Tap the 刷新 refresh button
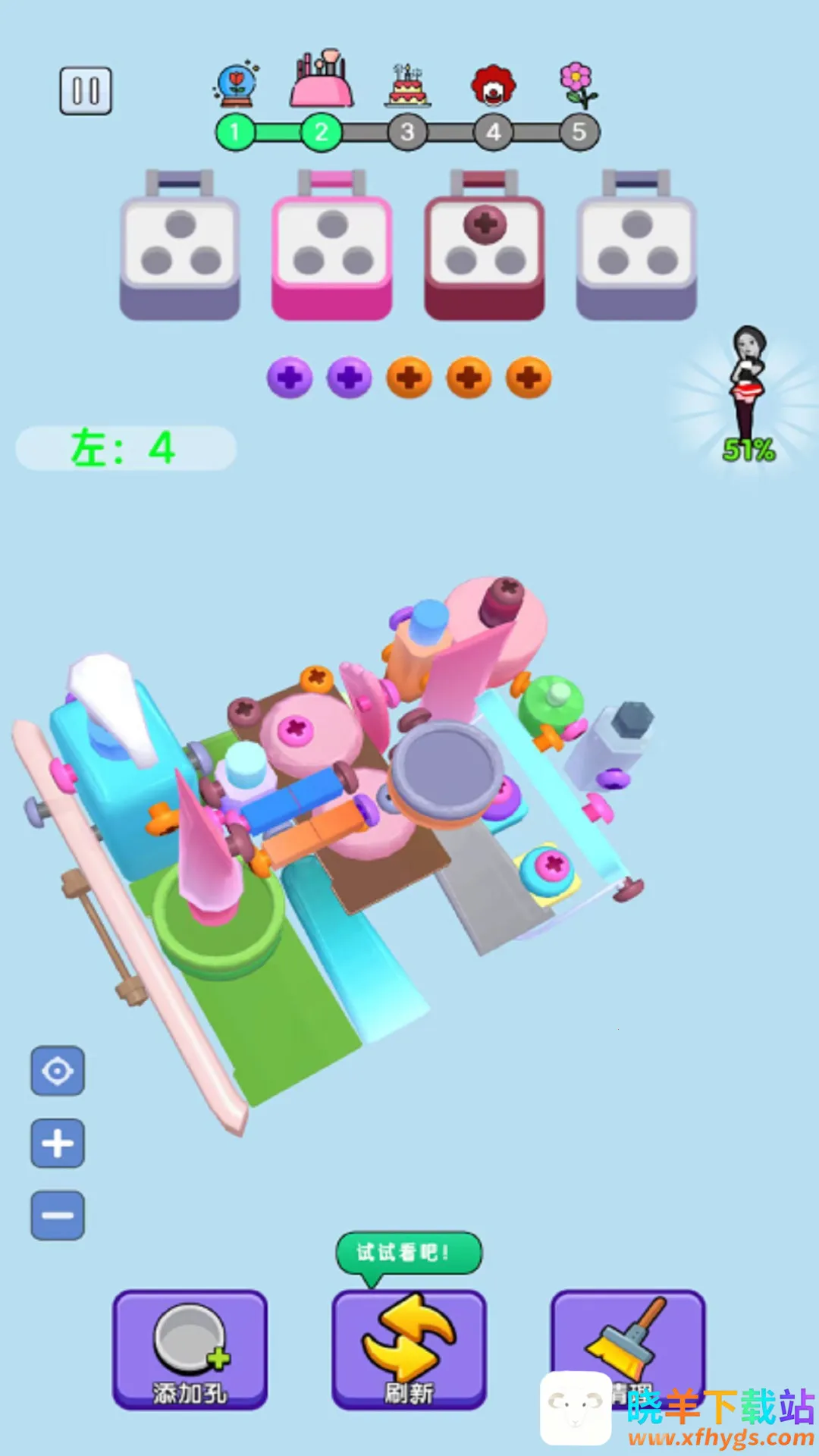This screenshot has width=819, height=1456. [x=409, y=1348]
